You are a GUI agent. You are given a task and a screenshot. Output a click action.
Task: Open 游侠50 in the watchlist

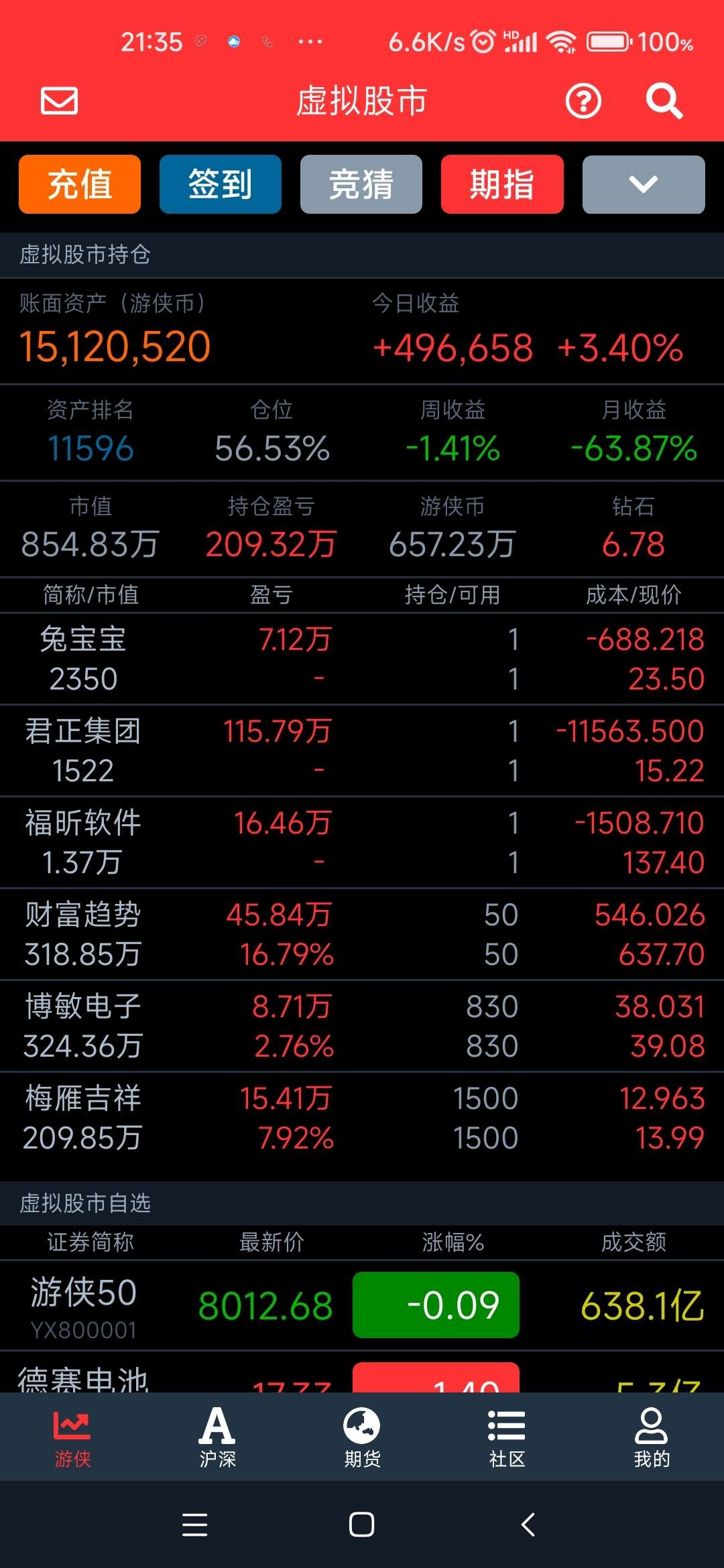[x=362, y=1305]
